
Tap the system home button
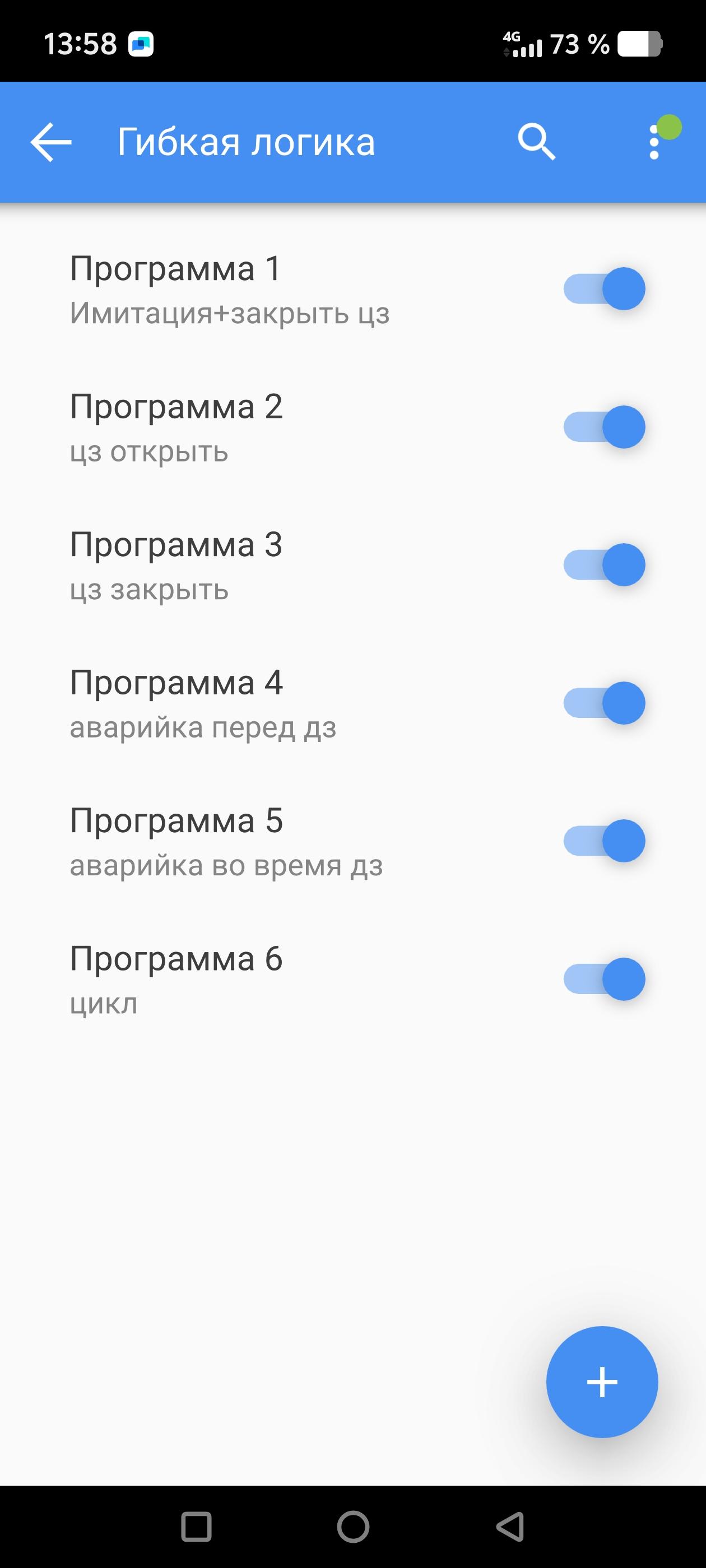354,1527
